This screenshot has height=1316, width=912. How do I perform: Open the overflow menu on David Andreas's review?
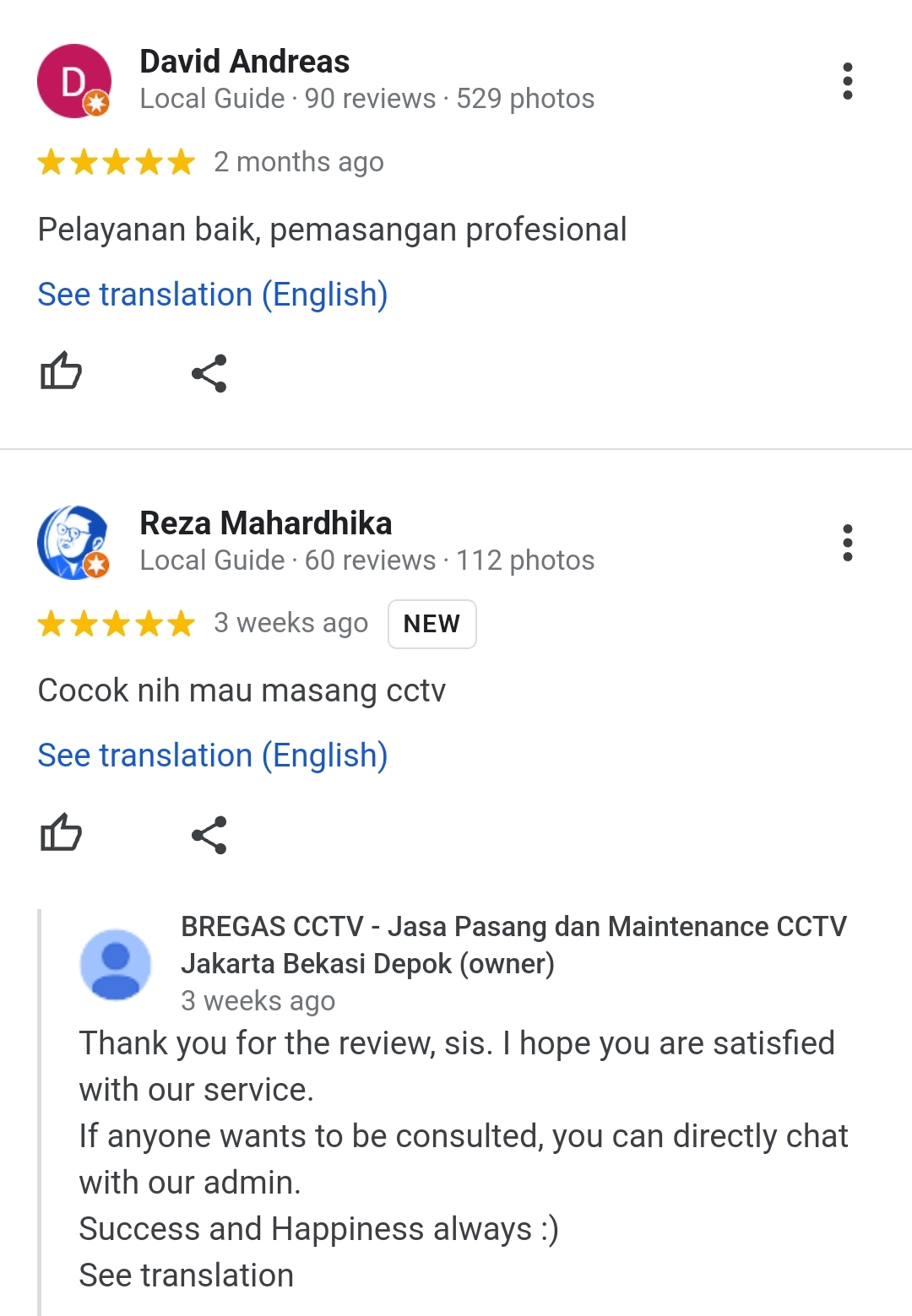(848, 80)
